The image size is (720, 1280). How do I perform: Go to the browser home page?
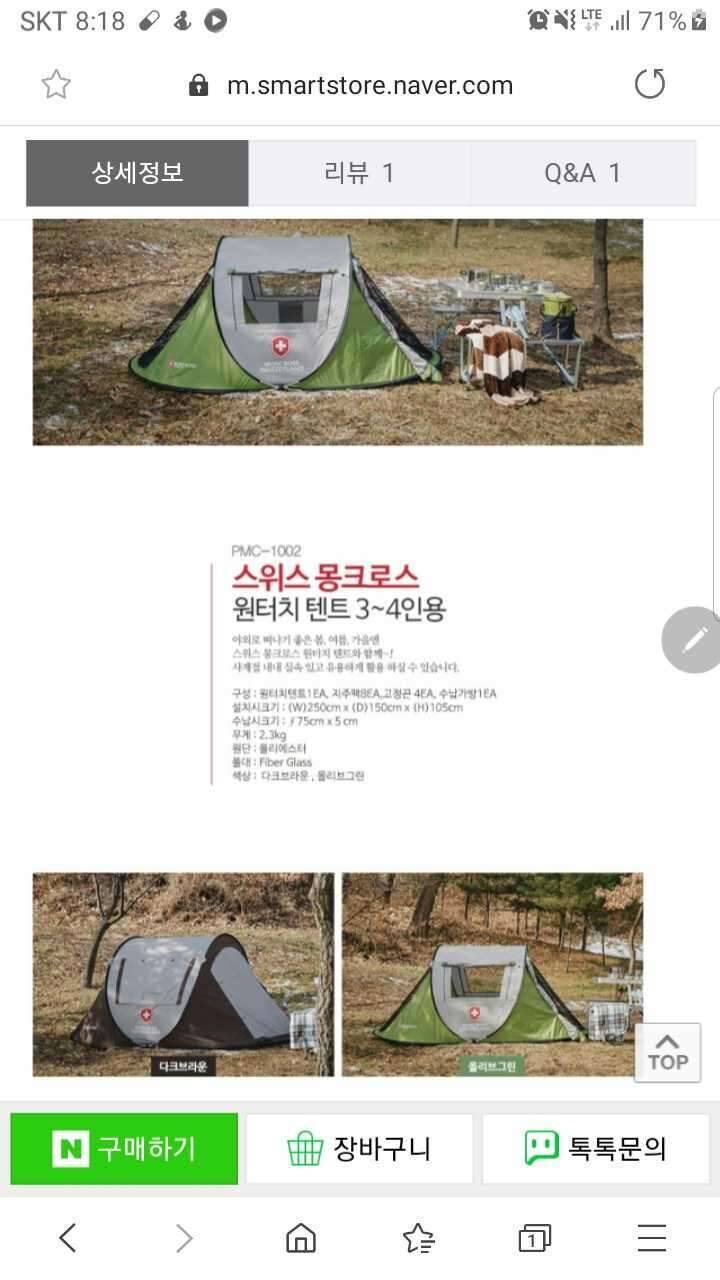(301, 1238)
